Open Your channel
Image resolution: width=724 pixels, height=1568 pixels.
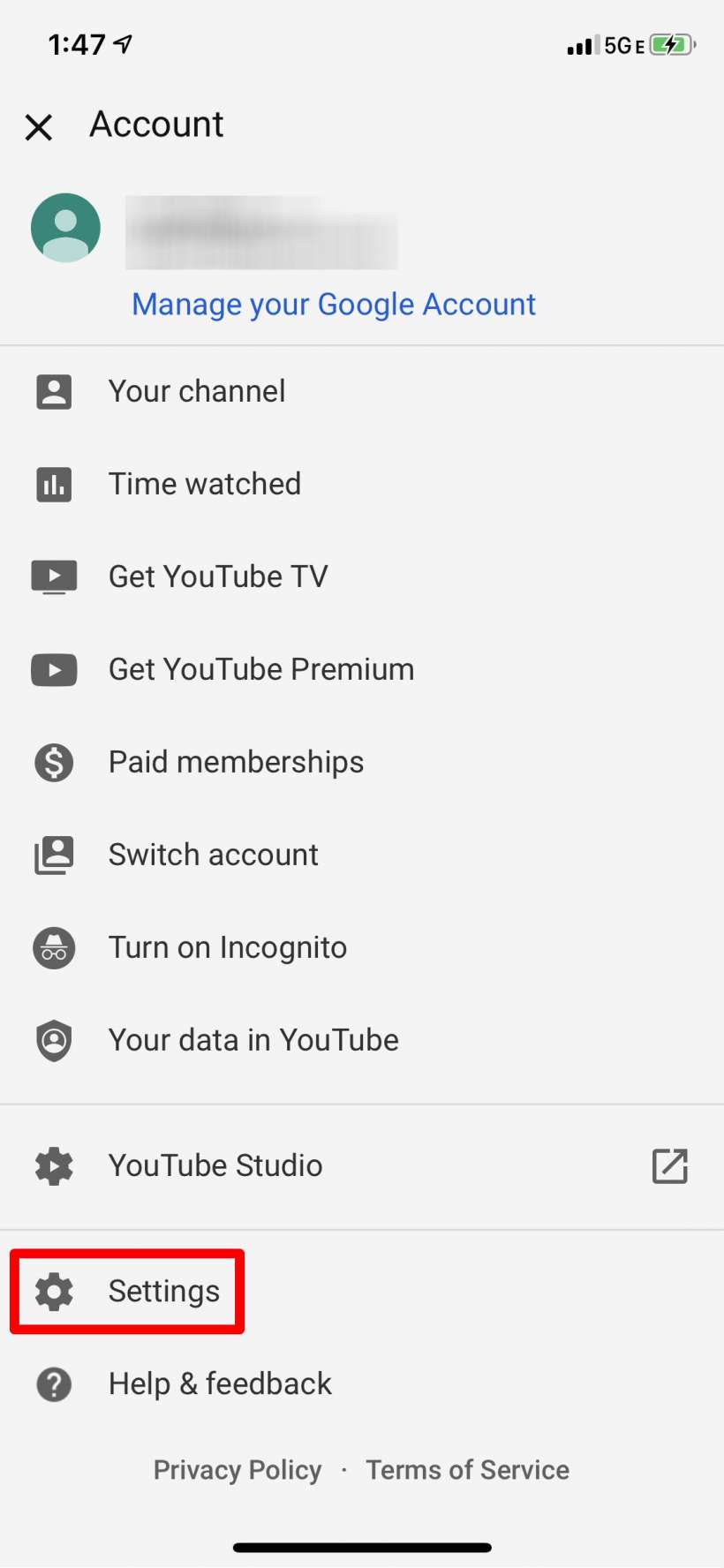(362, 391)
